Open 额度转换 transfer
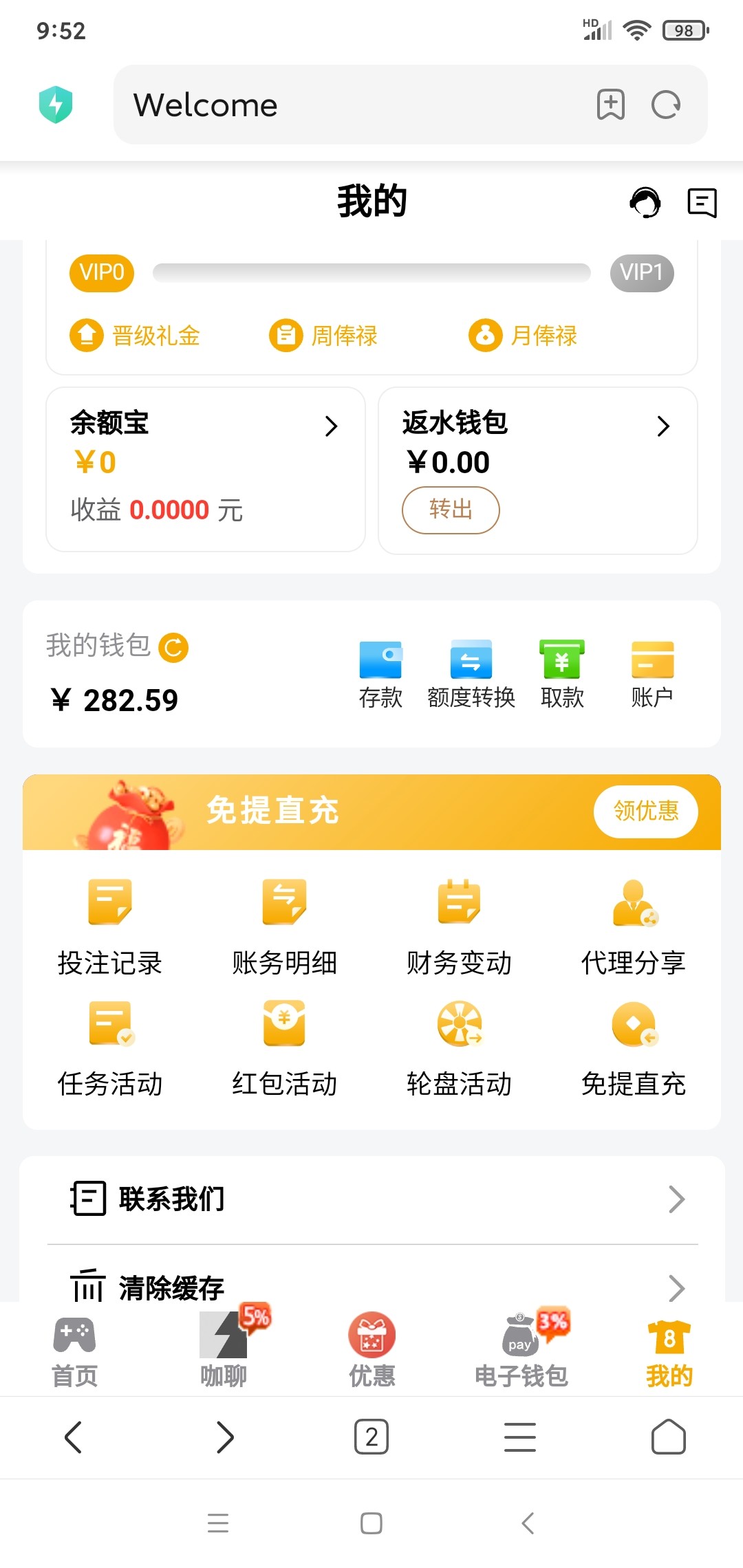This screenshot has height=1568, width=743. pos(471,674)
